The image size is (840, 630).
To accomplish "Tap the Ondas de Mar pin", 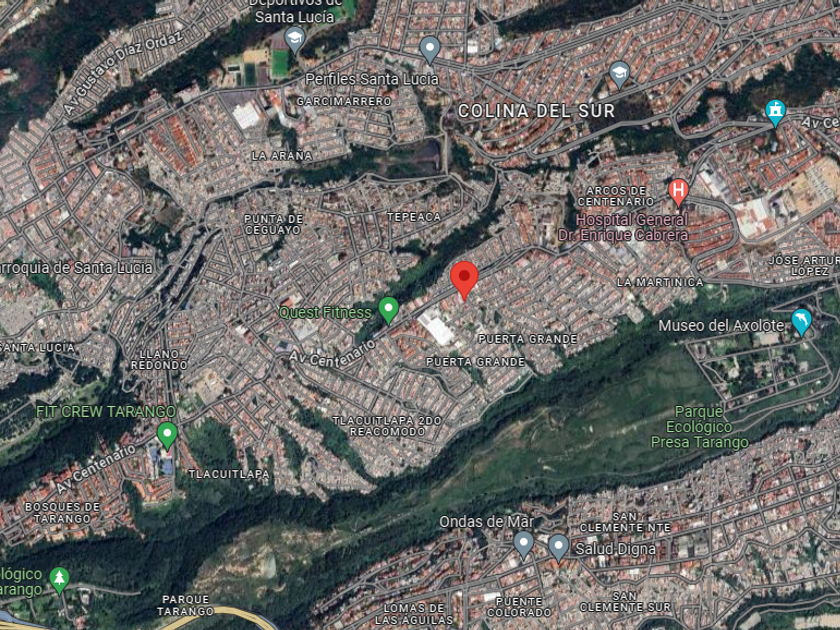I will pos(523,544).
